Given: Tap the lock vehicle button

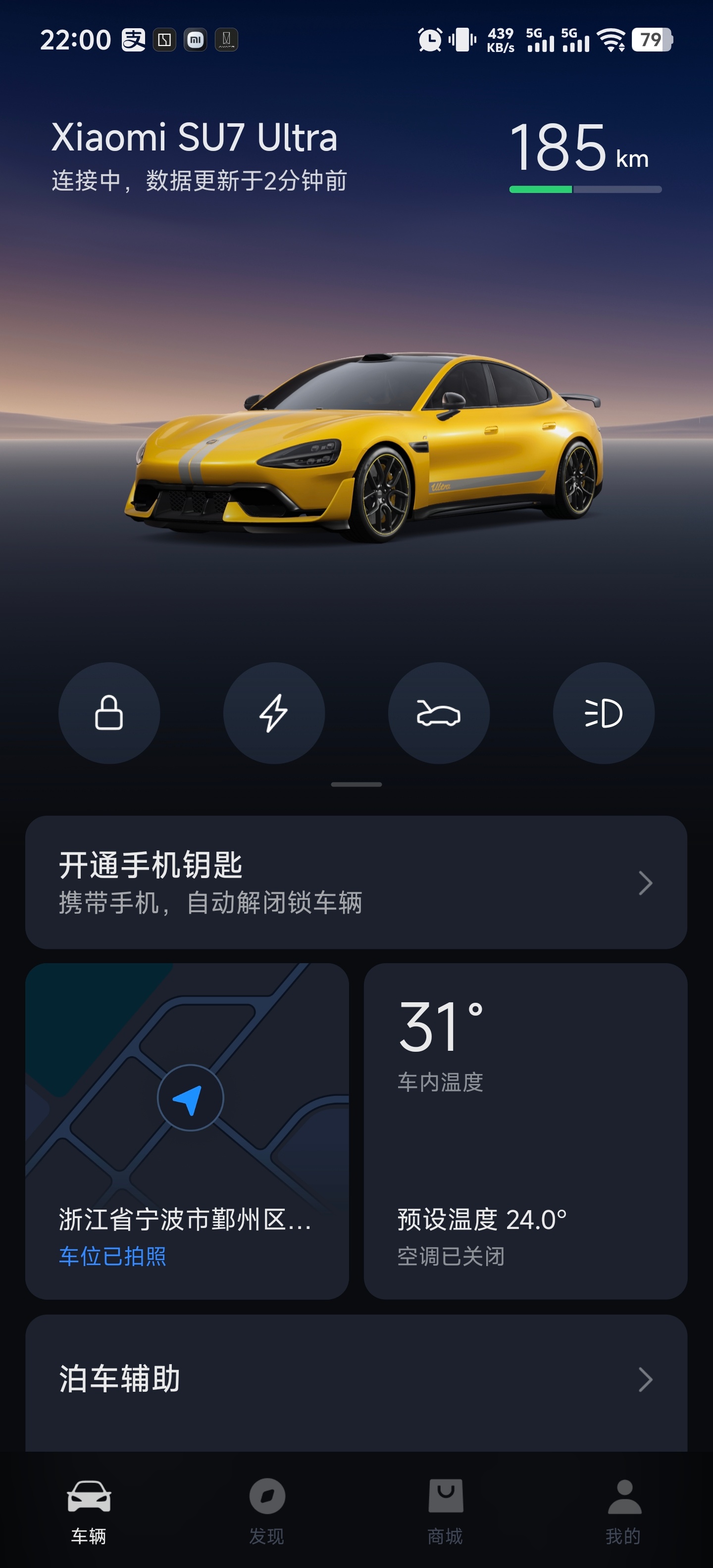Looking at the screenshot, I should [109, 713].
